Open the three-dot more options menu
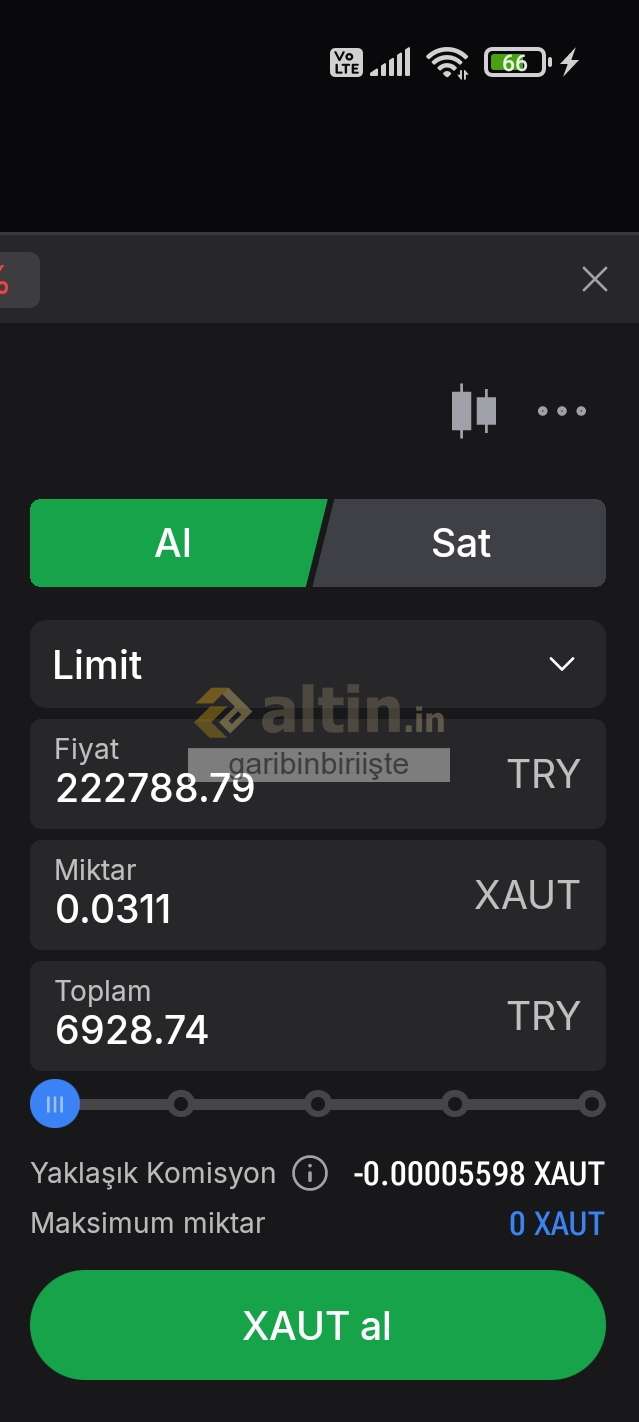The height and width of the screenshot is (1422, 639). 562,411
